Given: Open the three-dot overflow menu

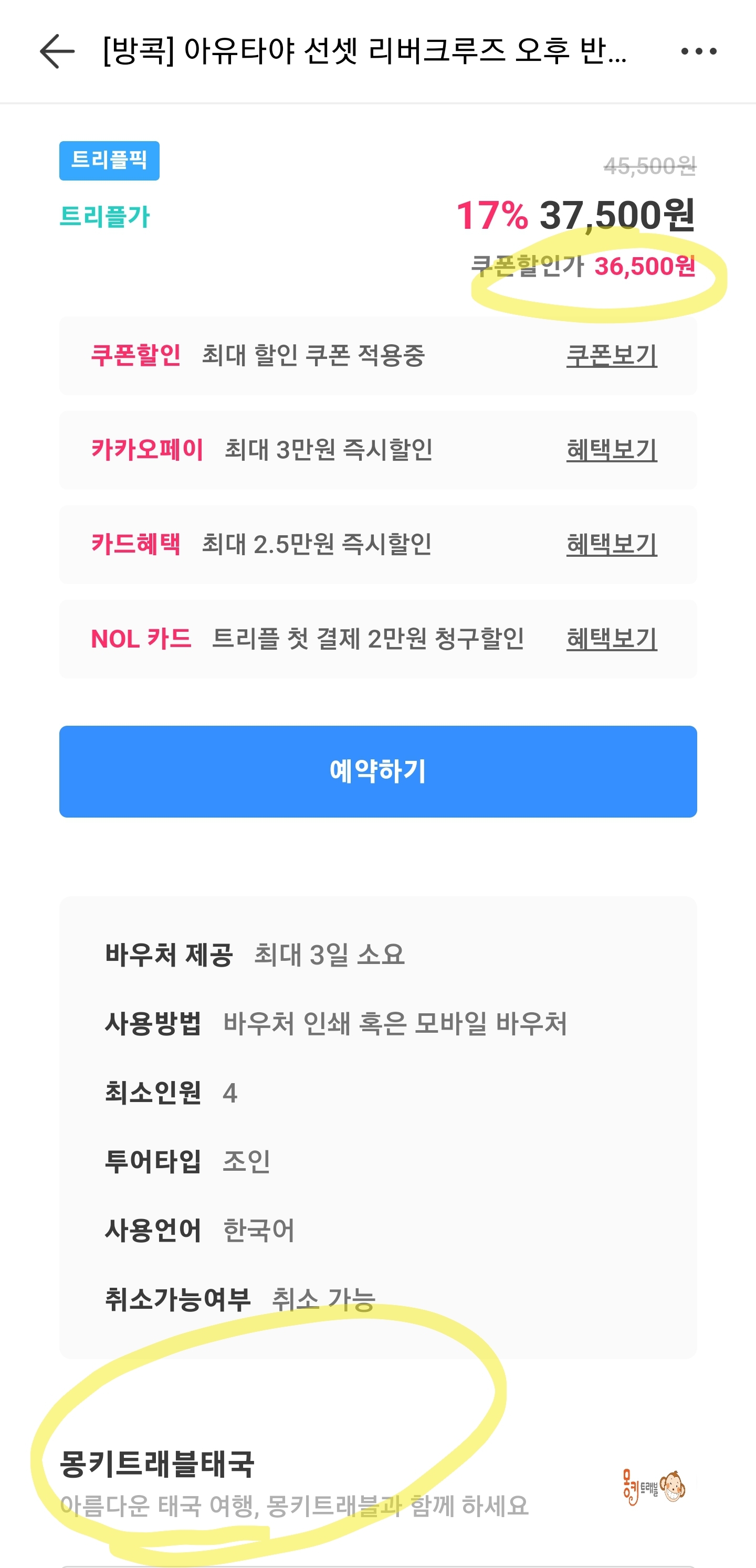Looking at the screenshot, I should point(698,51).
